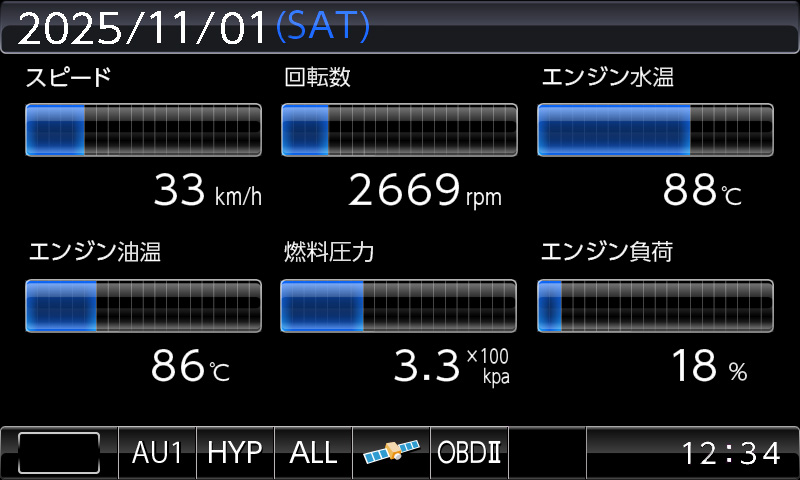This screenshot has height=480, width=800.
Task: Open the satellite GPS icon
Action: (391, 453)
